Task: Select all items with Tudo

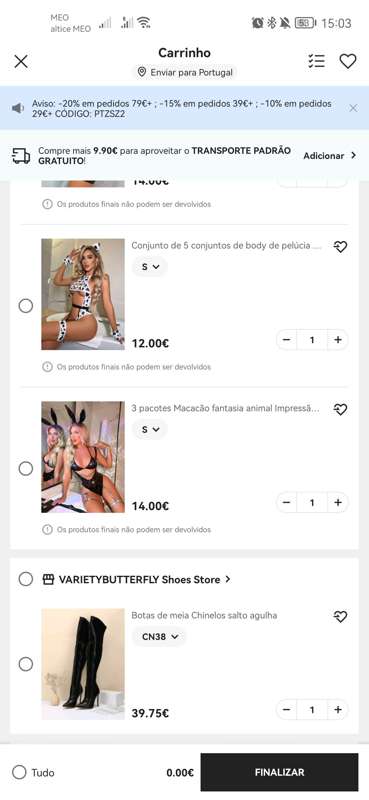Action: click(34, 772)
